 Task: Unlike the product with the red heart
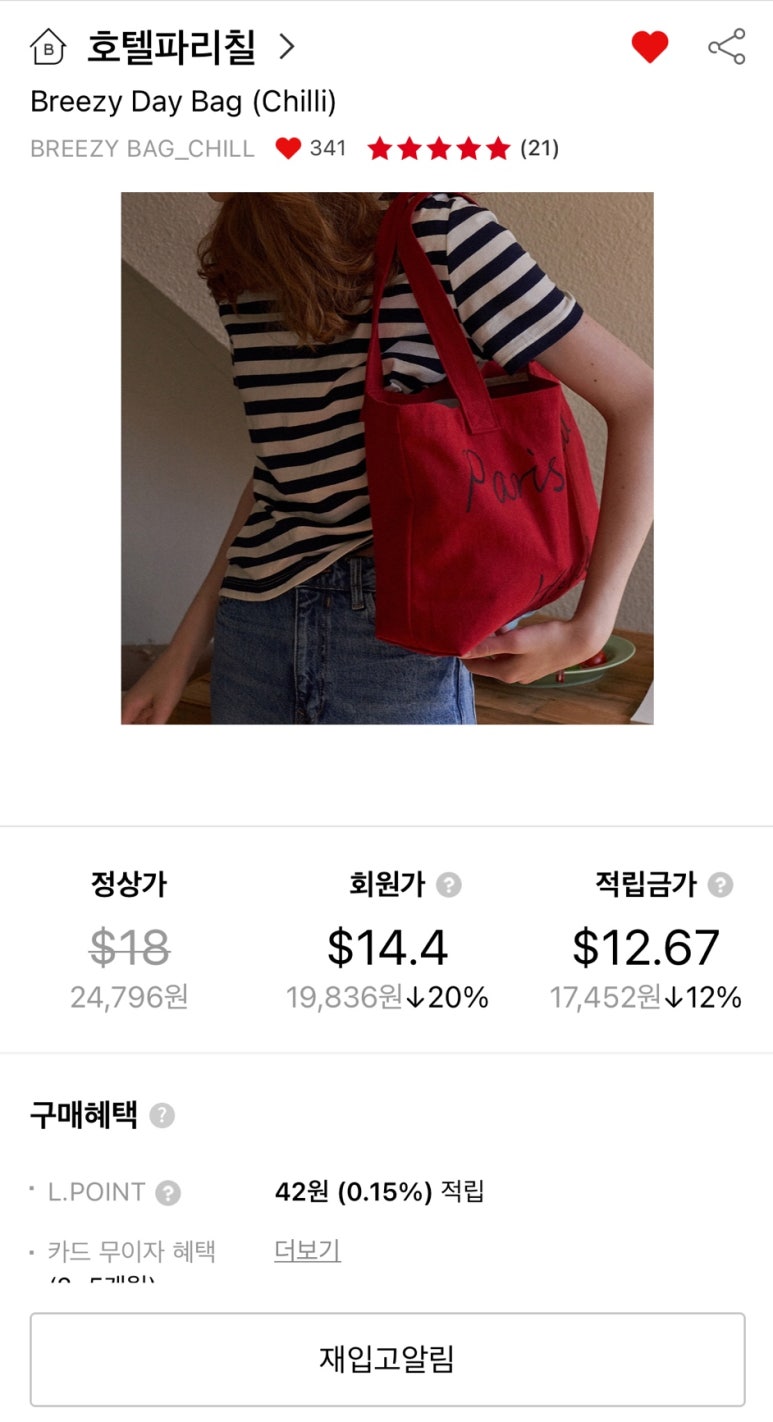649,47
